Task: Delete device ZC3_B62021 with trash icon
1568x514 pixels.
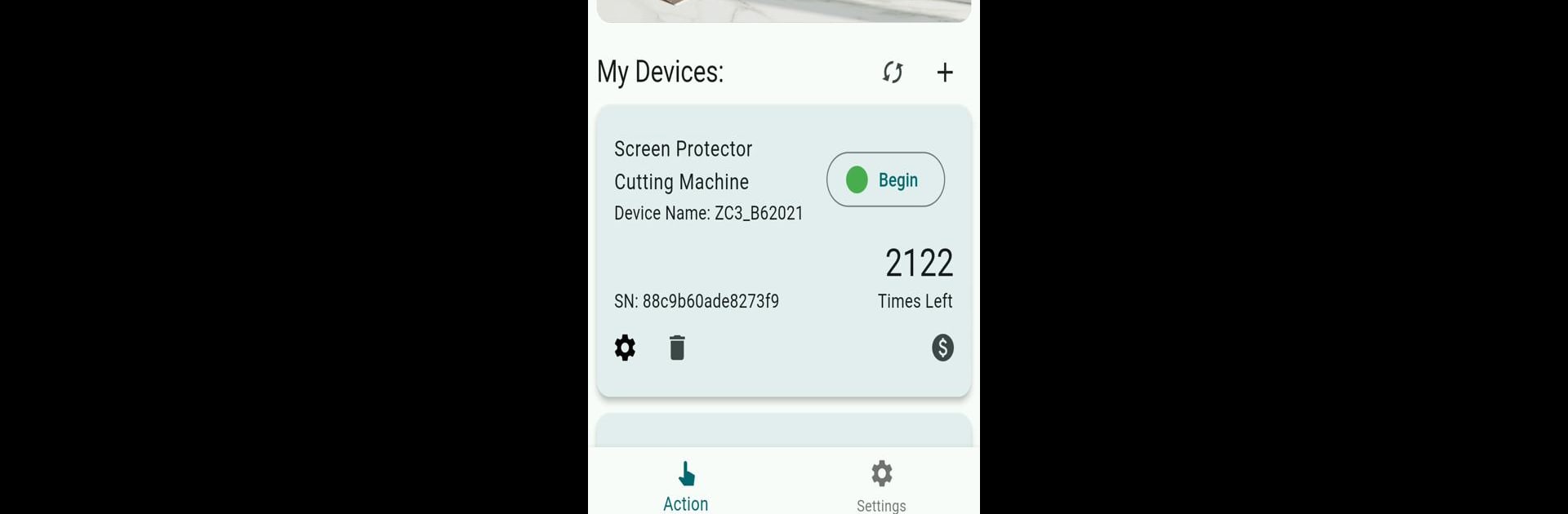Action: [677, 348]
